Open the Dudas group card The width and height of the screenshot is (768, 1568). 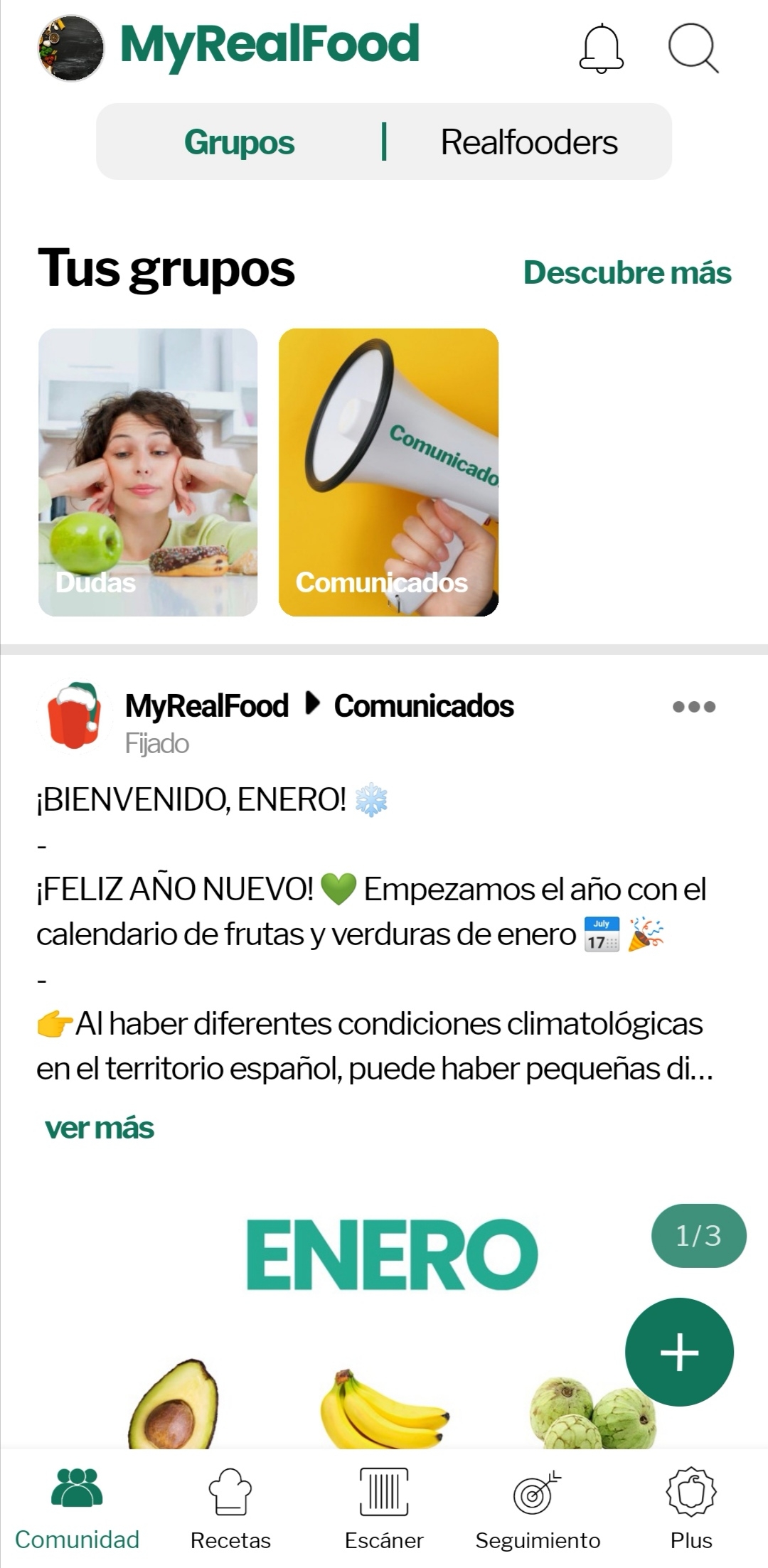coord(148,472)
